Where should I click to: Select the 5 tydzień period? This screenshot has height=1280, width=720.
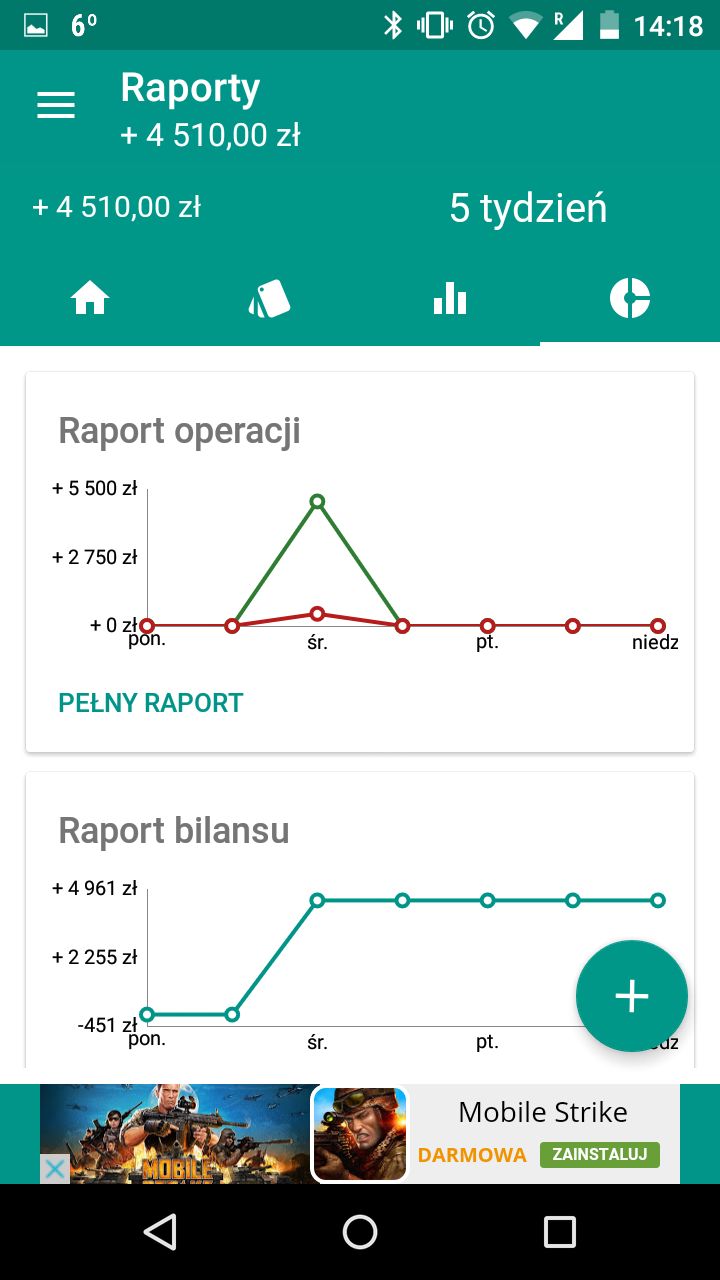pos(528,209)
